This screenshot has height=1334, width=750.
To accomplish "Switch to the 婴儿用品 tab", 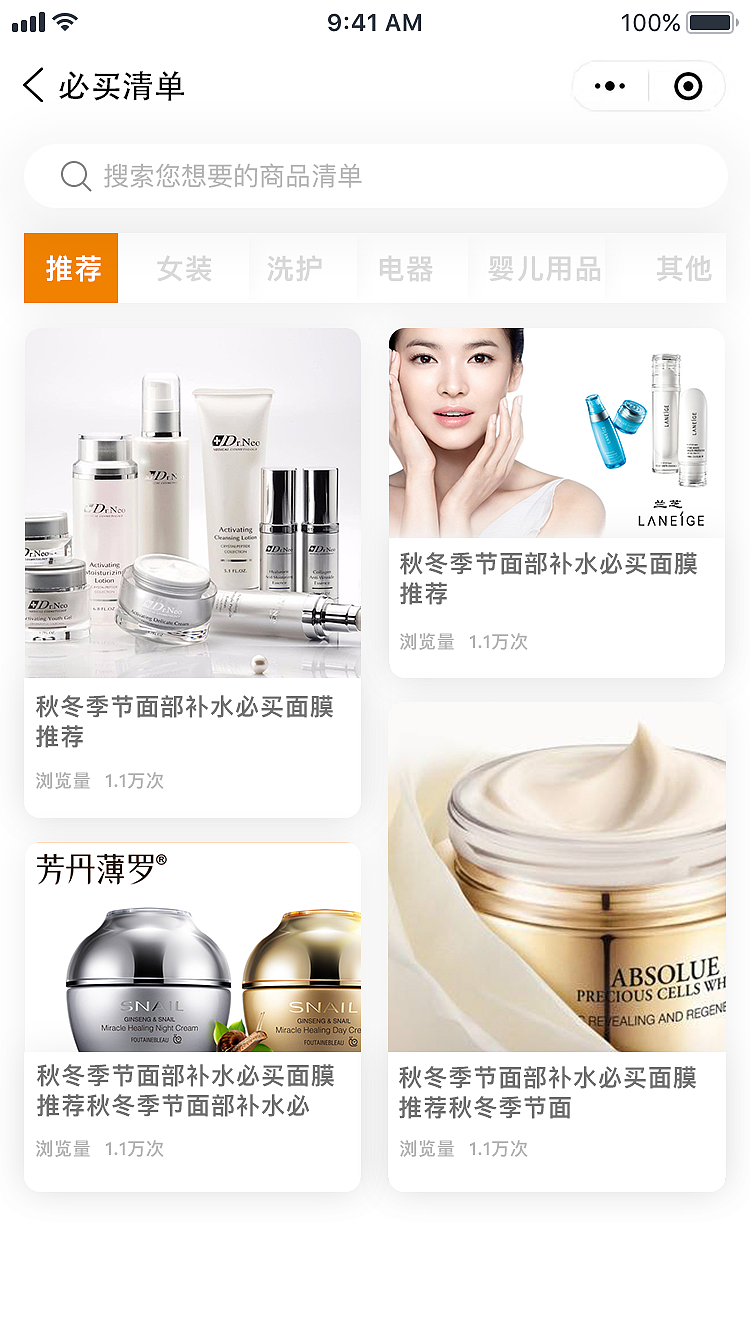I will [x=544, y=268].
